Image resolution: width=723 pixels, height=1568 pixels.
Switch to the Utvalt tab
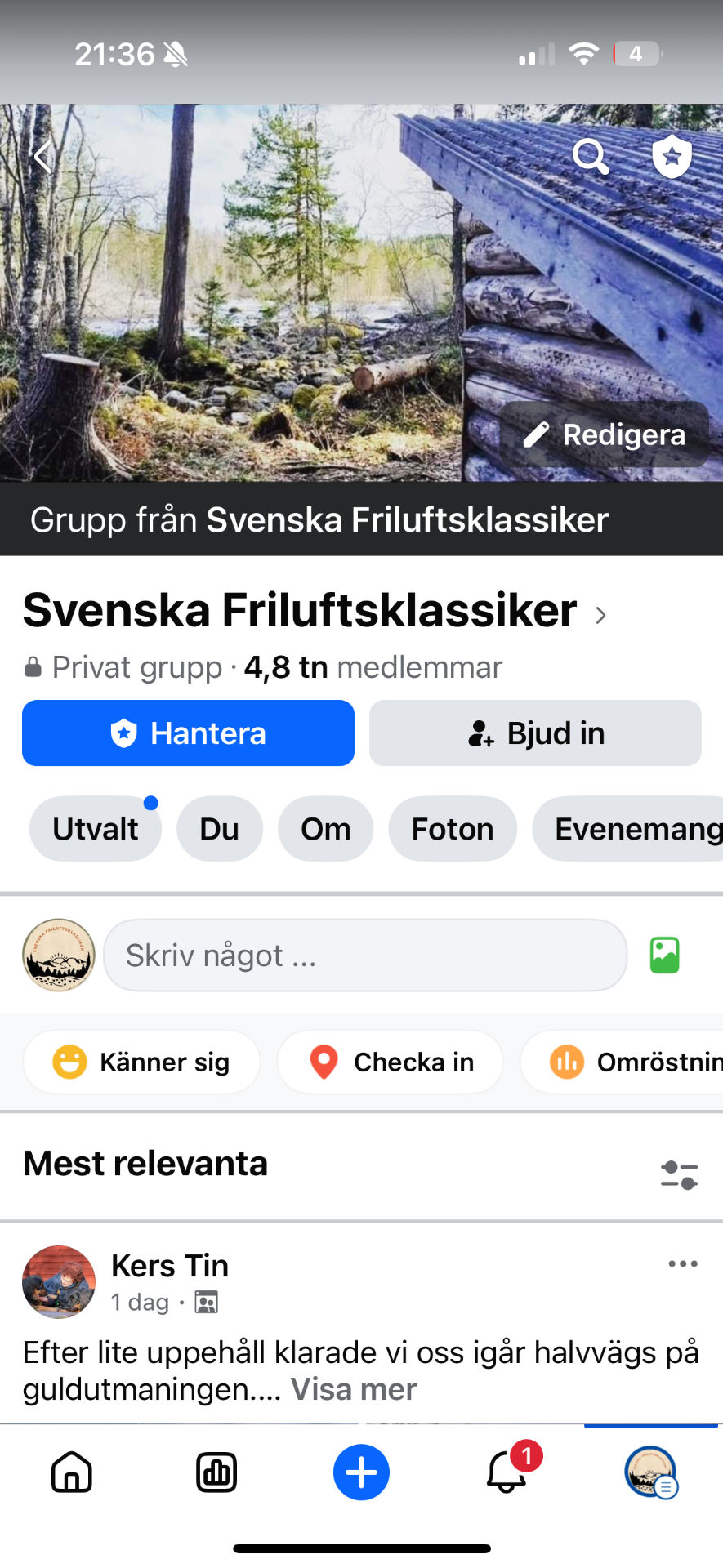pyautogui.click(x=95, y=829)
